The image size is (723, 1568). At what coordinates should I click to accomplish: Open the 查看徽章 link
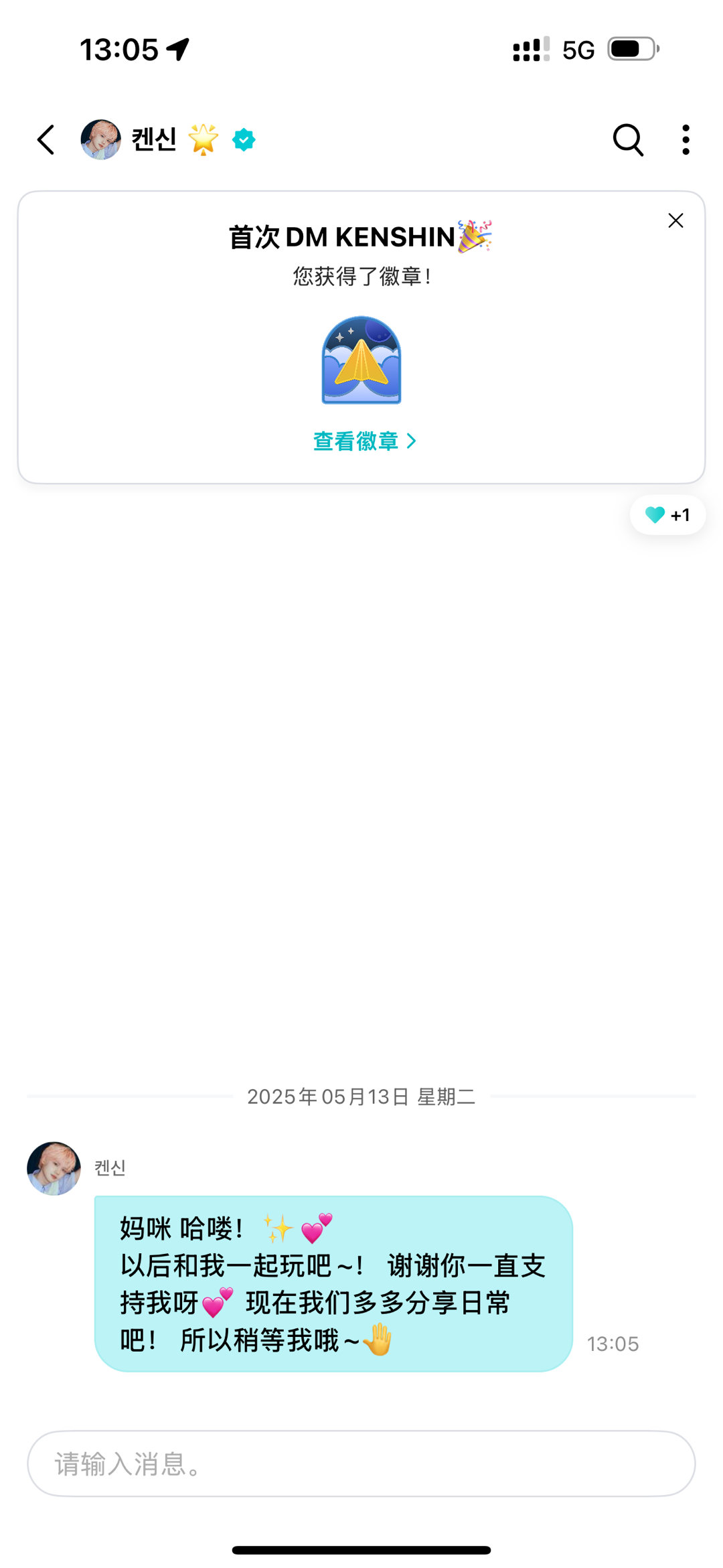[x=364, y=441]
